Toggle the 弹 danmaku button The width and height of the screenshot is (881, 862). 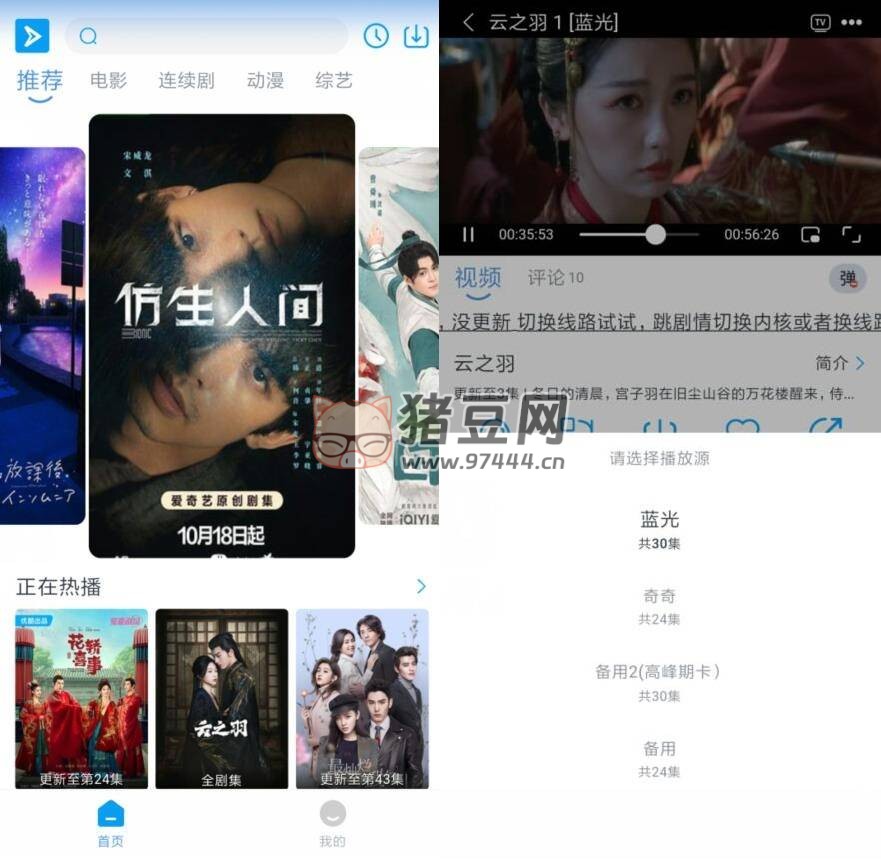pos(847,279)
